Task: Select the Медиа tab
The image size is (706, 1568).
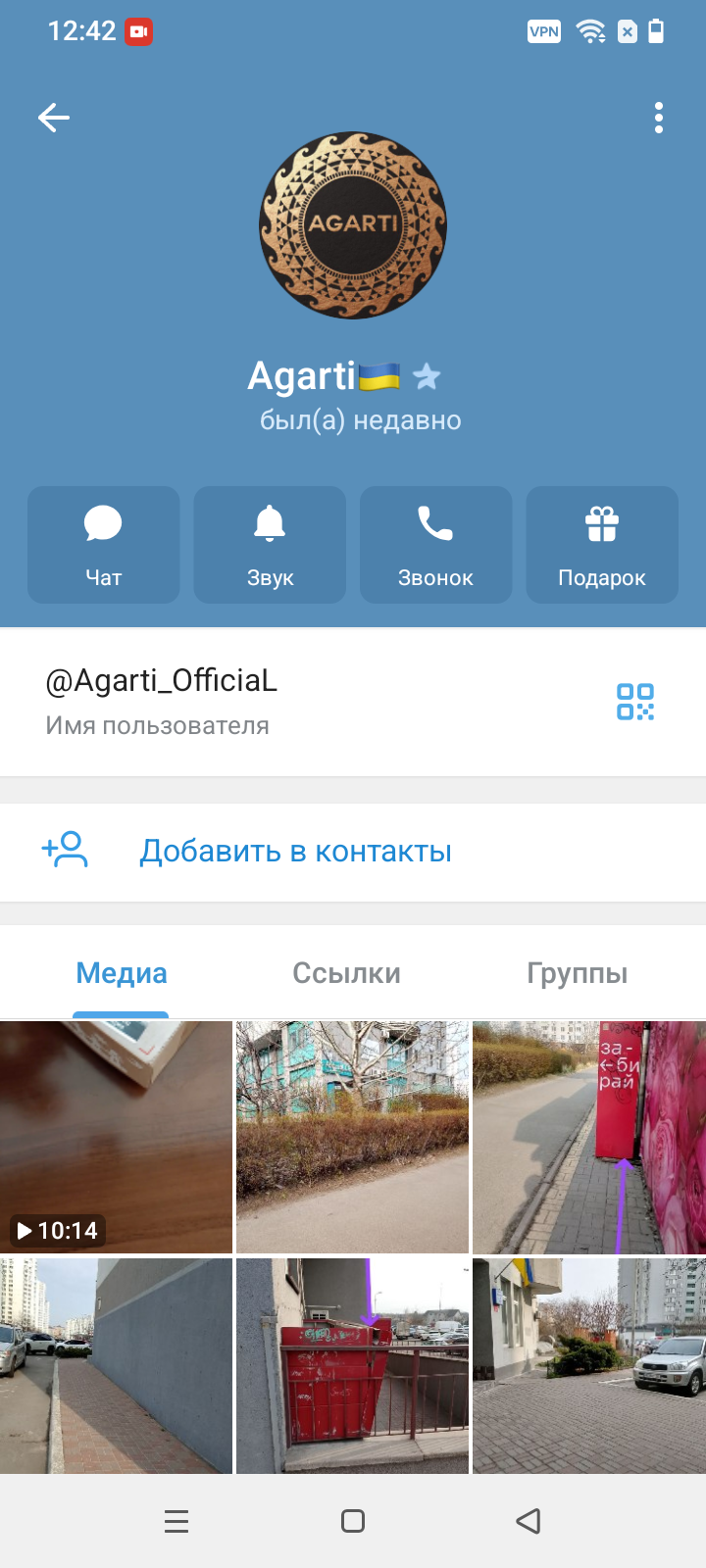Action: (122, 973)
